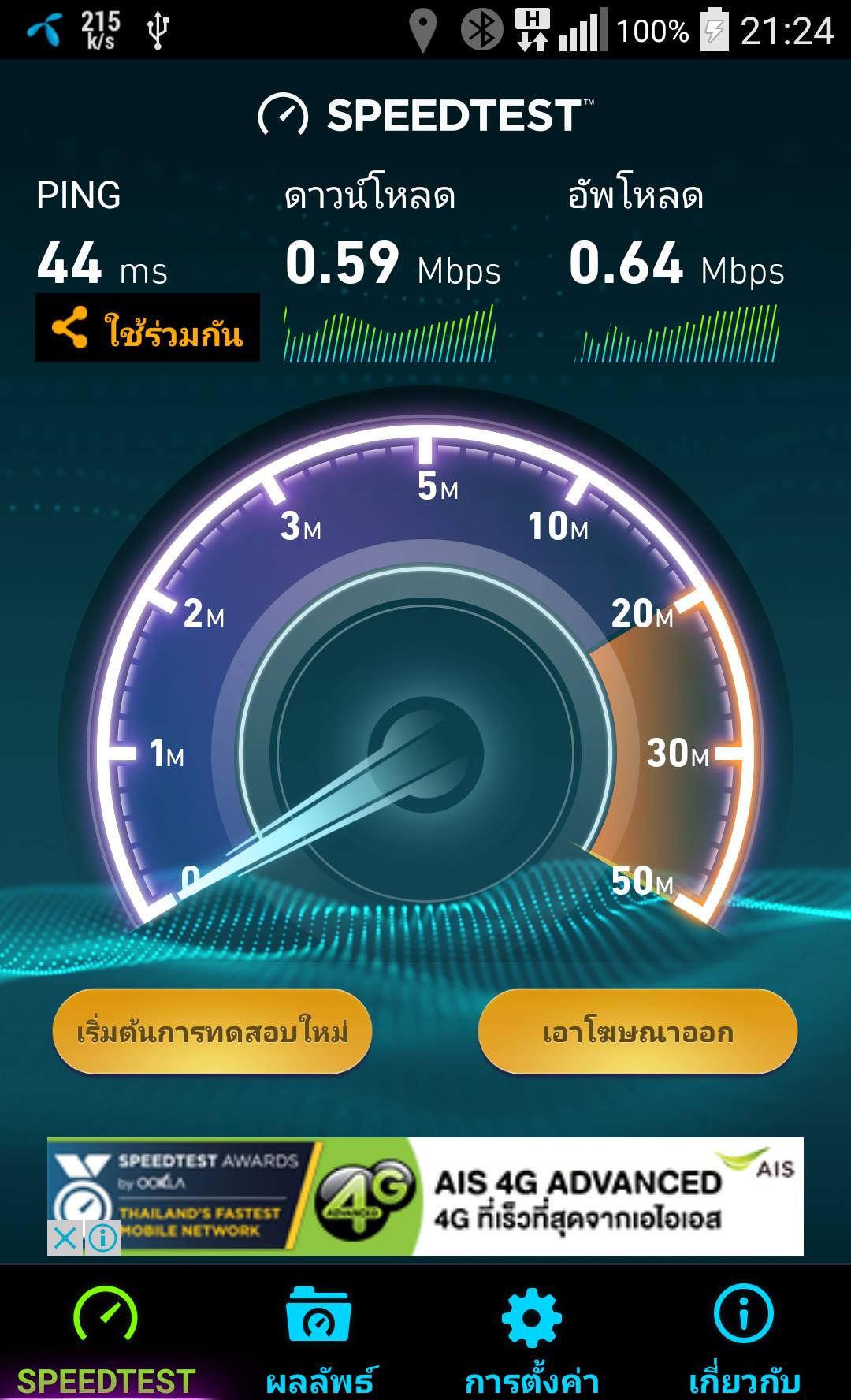Tap the ใช้ร่วมกัน share button
Screen dimensions: 851x1400
(147, 328)
